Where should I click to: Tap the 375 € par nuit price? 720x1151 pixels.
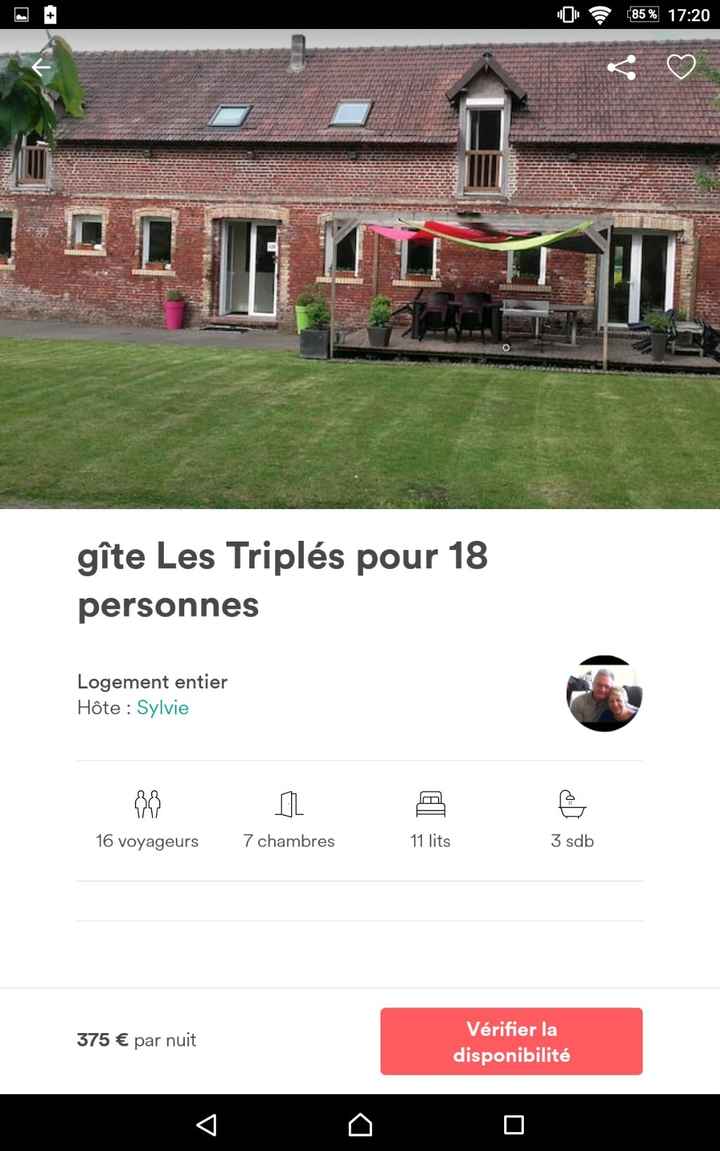pos(137,1041)
